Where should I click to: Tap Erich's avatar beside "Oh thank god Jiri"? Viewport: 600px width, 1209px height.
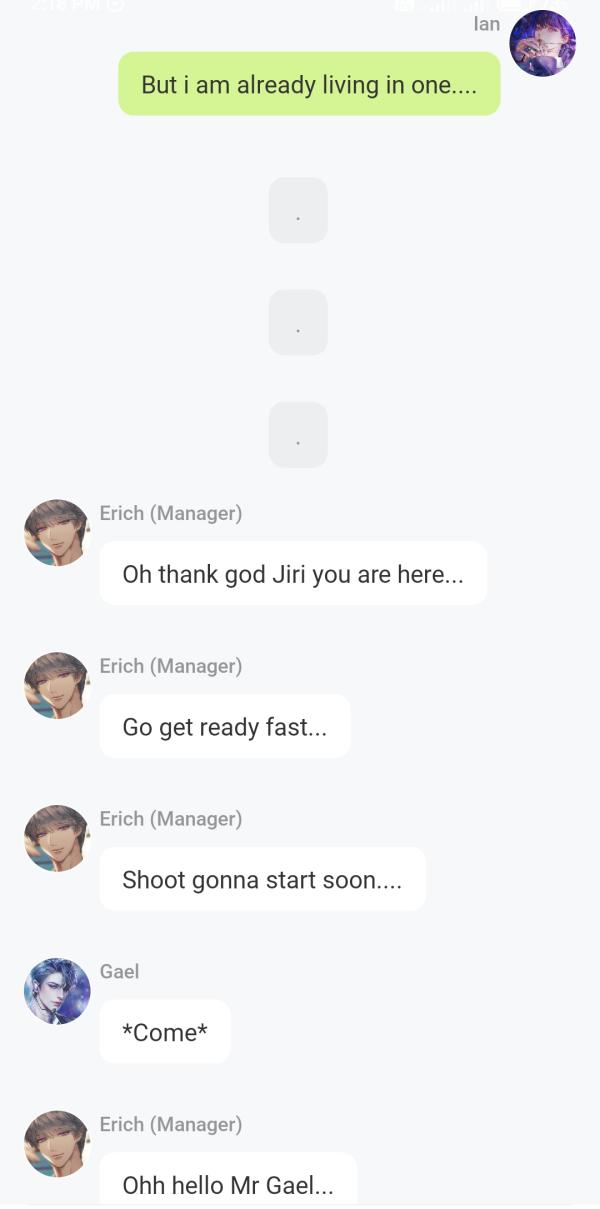(x=57, y=533)
